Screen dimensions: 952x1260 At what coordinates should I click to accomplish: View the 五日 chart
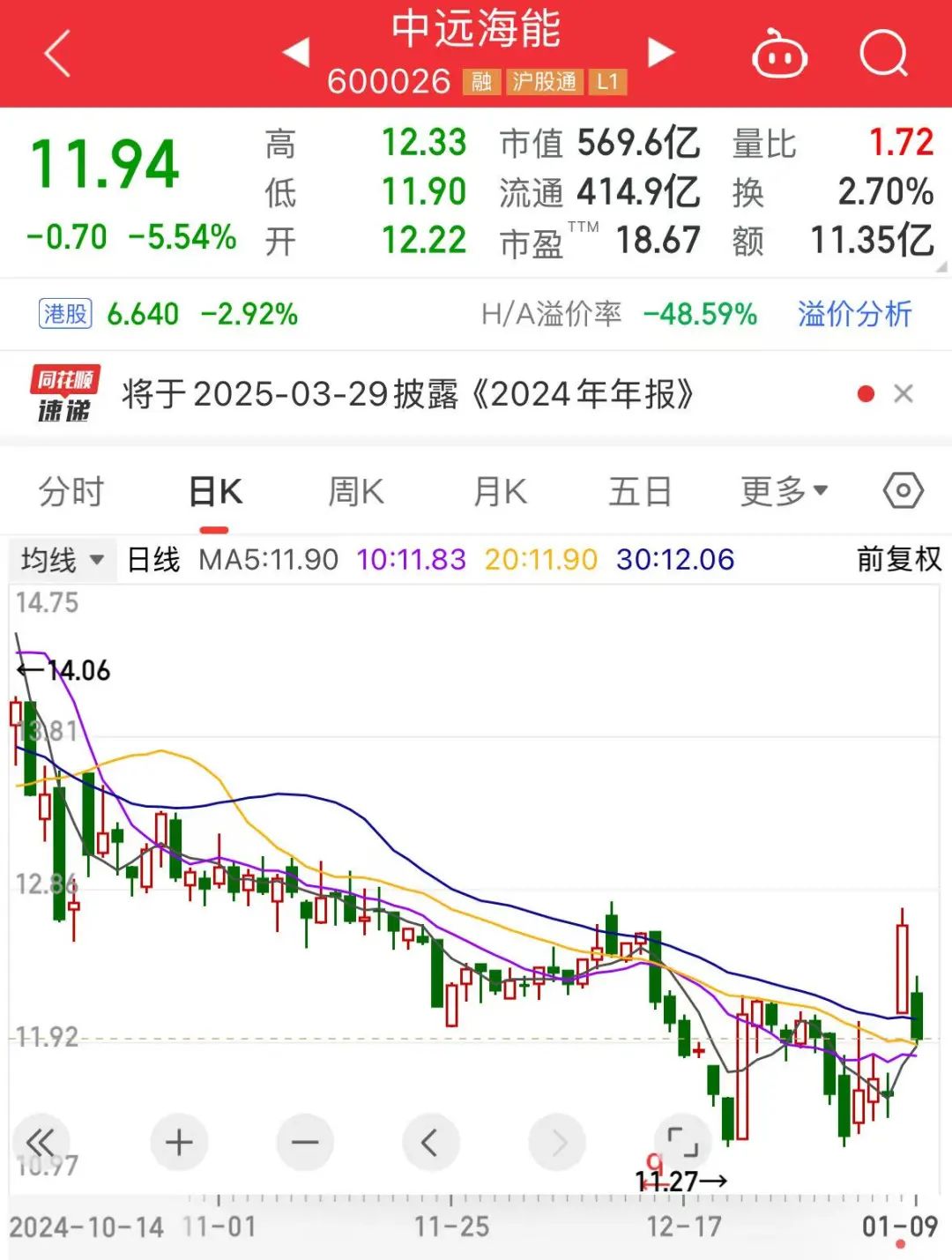[640, 492]
